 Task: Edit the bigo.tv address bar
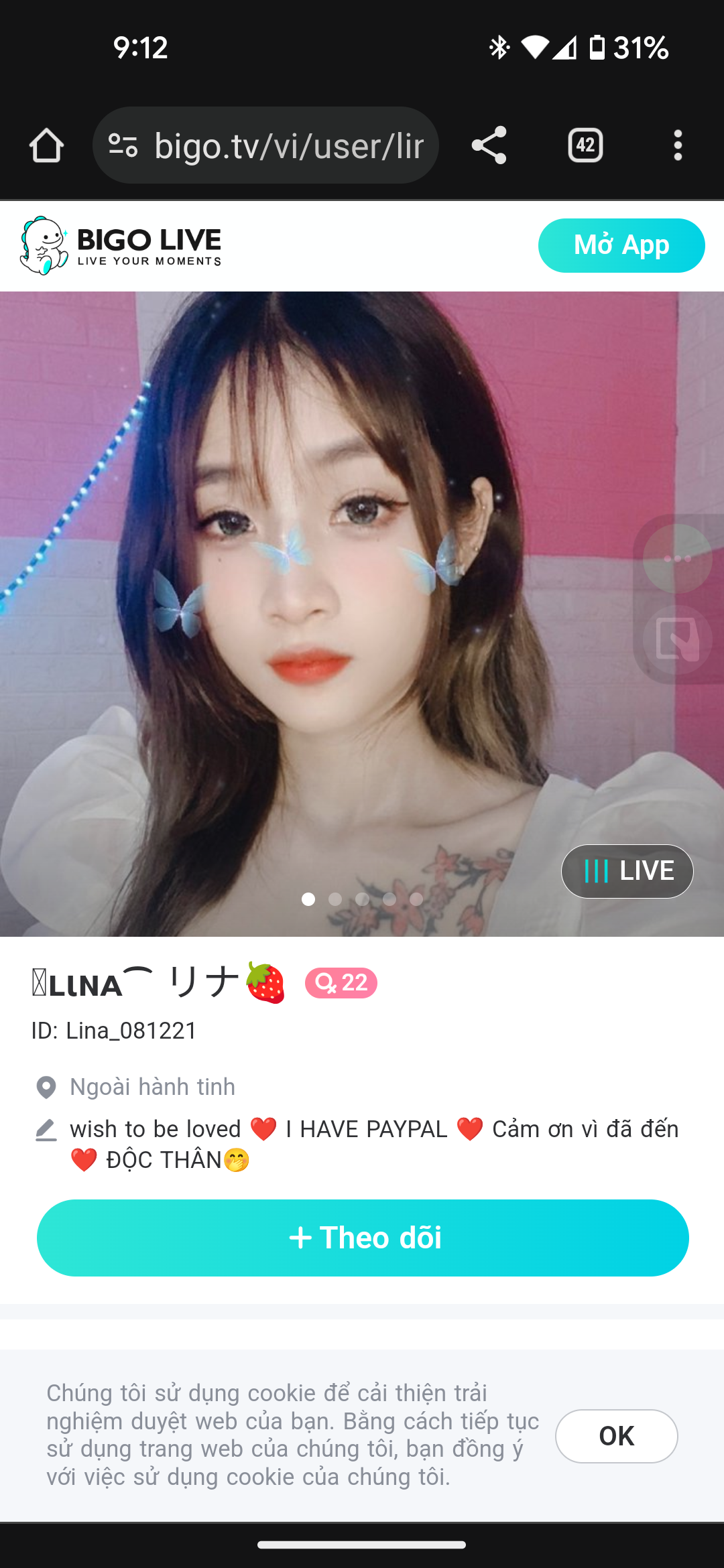click(x=288, y=145)
